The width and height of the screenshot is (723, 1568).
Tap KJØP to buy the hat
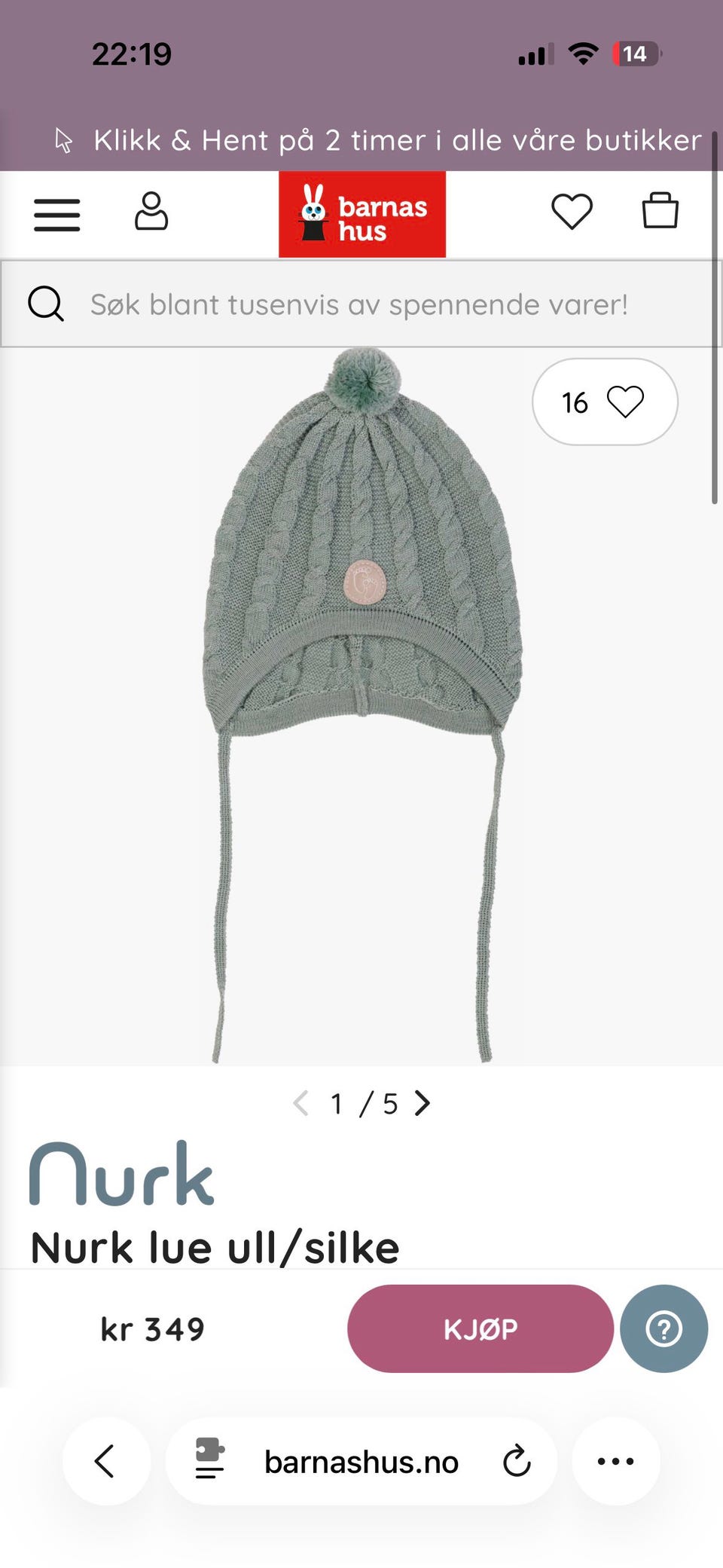480,1328
